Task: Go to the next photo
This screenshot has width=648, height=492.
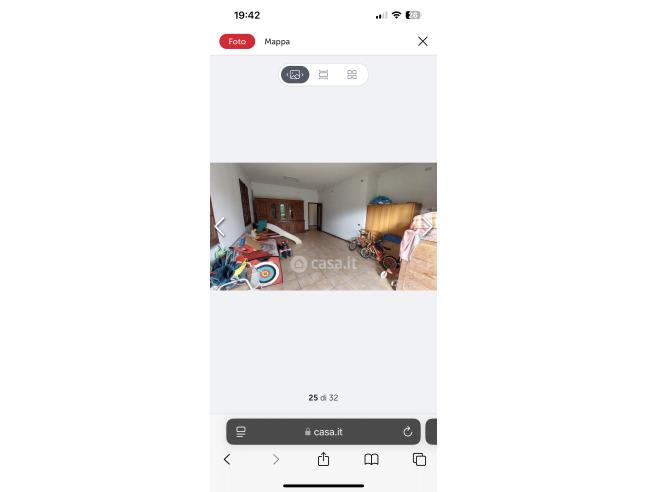Action: [x=426, y=227]
